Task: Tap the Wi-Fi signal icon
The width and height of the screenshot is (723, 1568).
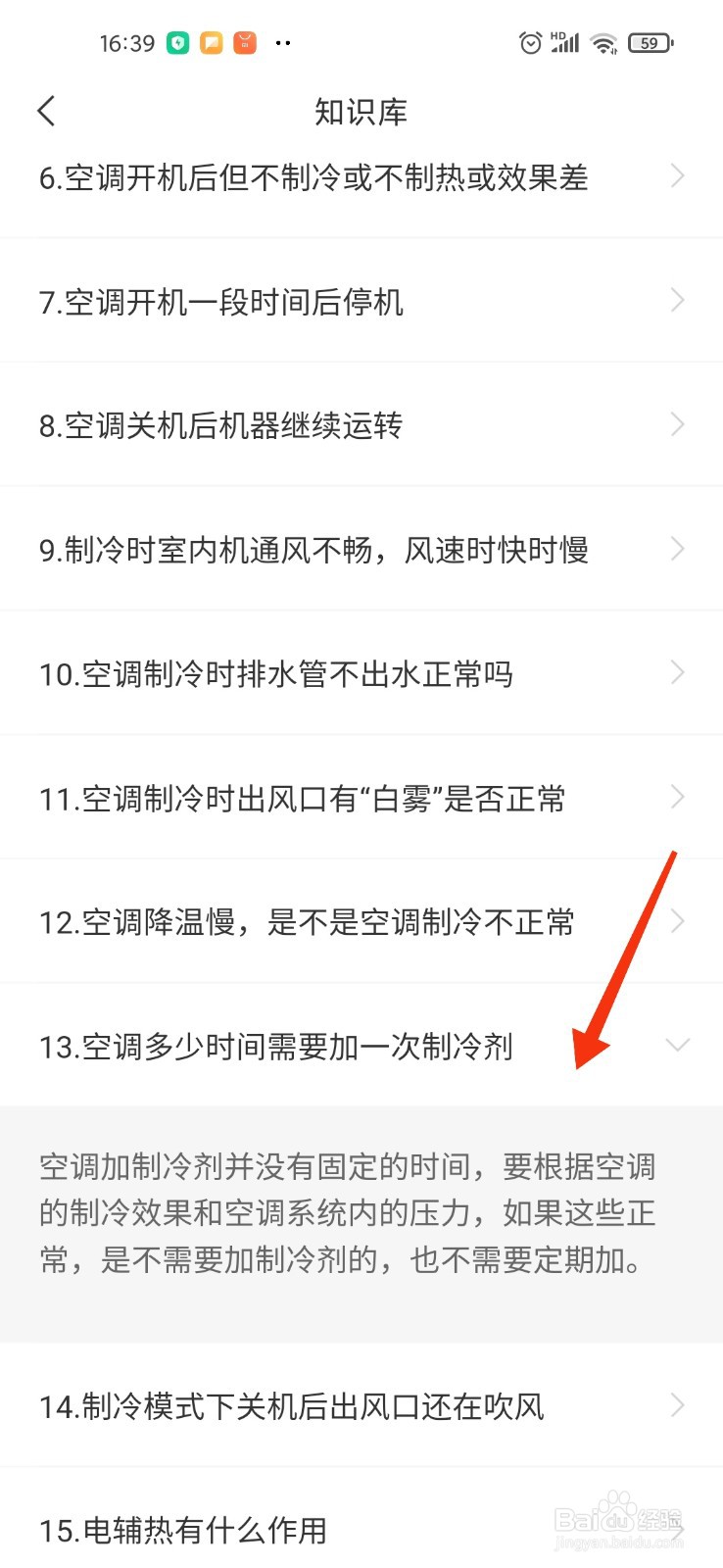Action: 602,42
